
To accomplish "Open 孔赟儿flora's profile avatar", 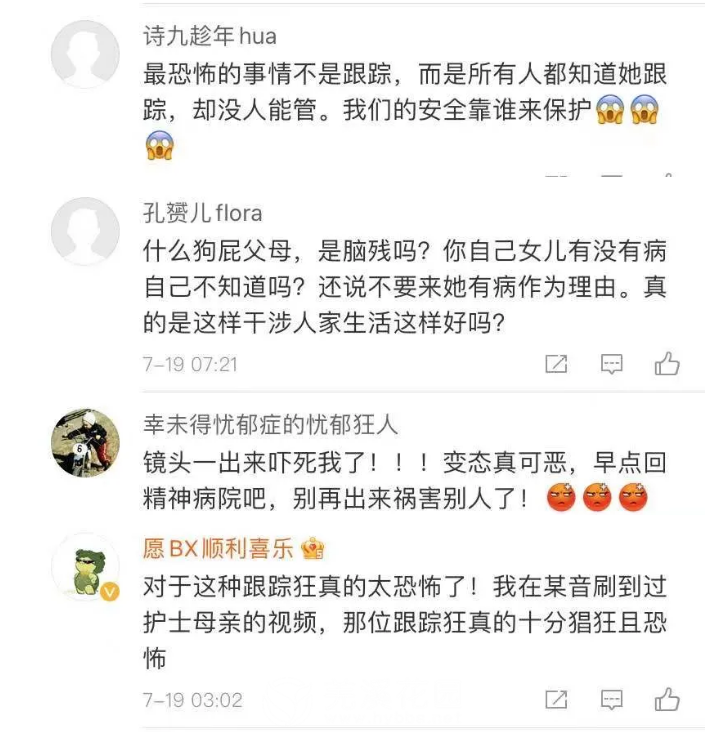I will click(x=85, y=231).
